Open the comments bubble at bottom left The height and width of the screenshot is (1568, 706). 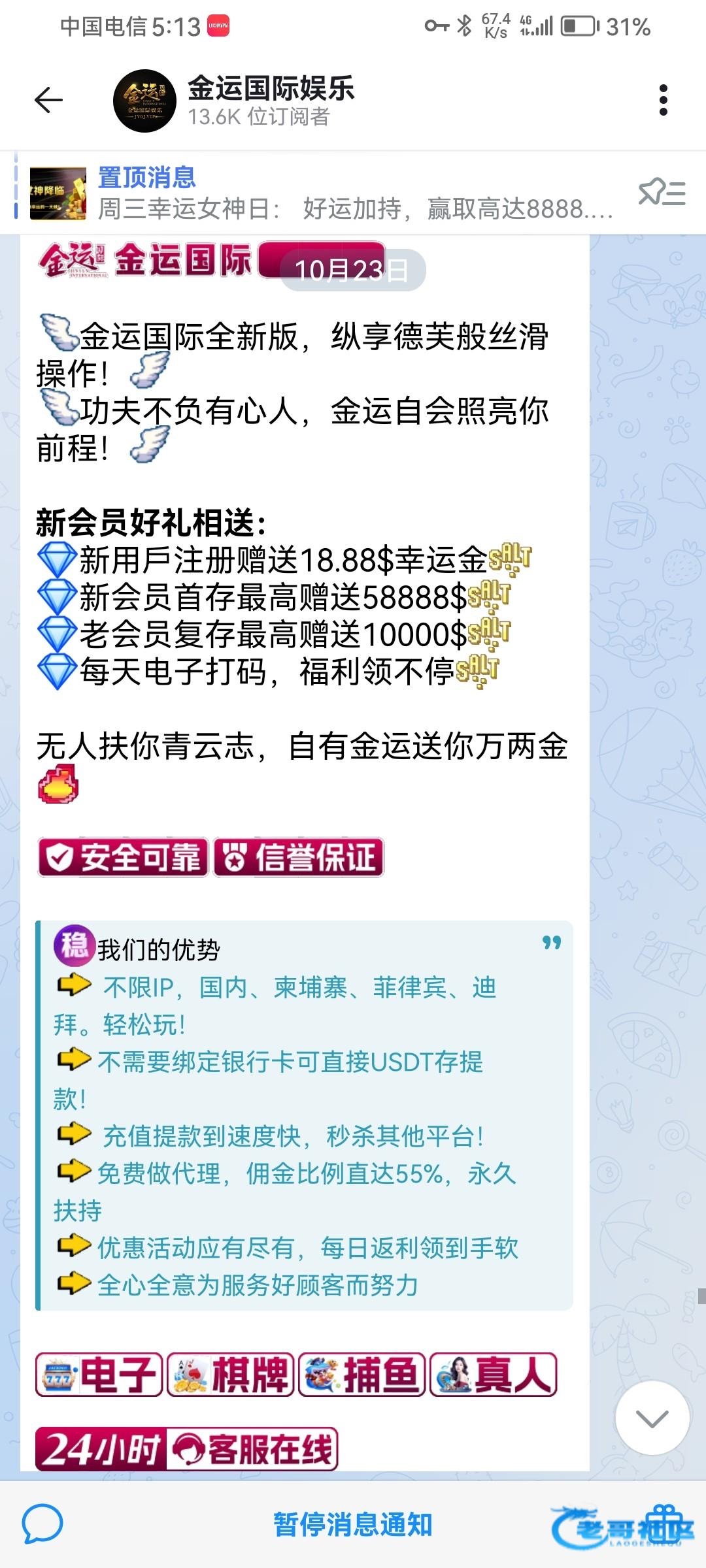(x=42, y=1525)
